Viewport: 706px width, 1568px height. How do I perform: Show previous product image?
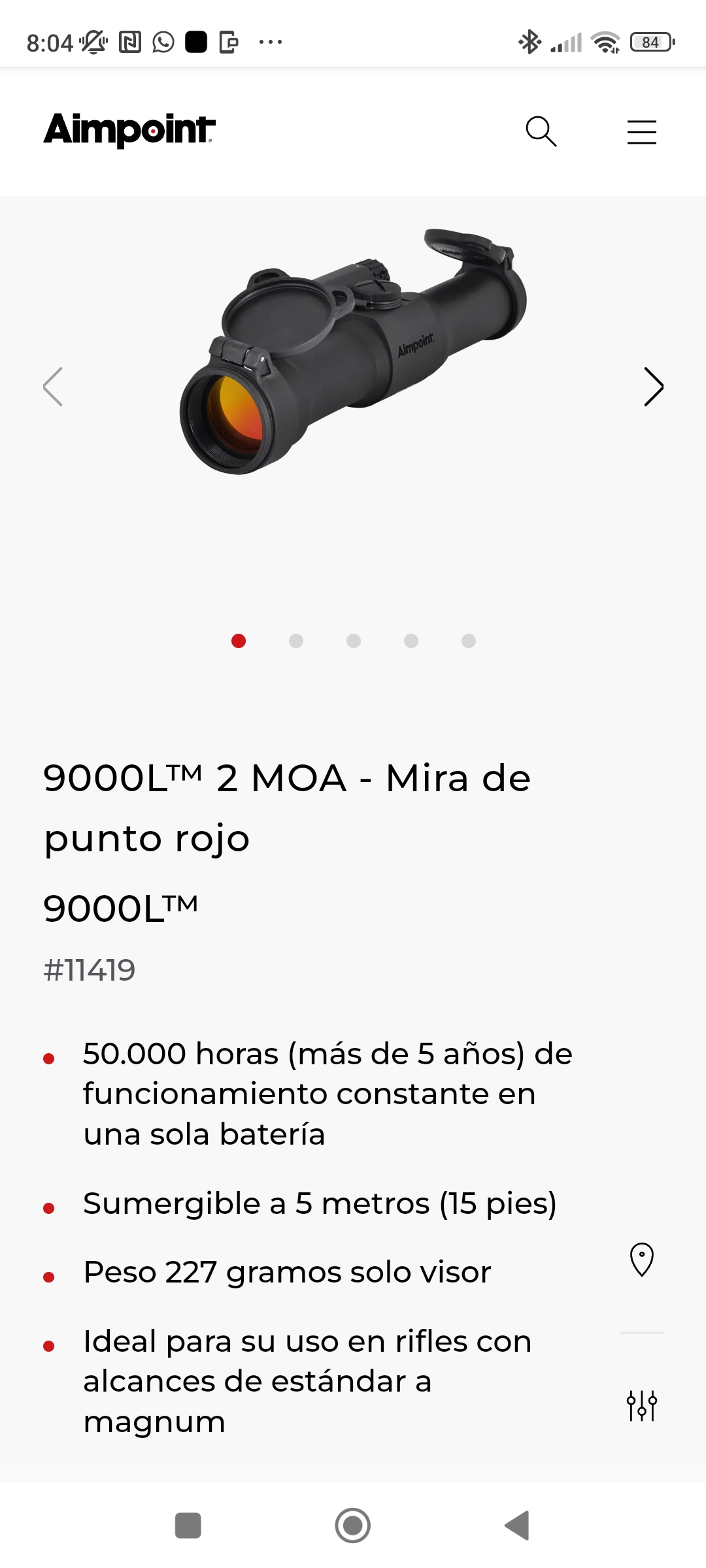(x=53, y=387)
